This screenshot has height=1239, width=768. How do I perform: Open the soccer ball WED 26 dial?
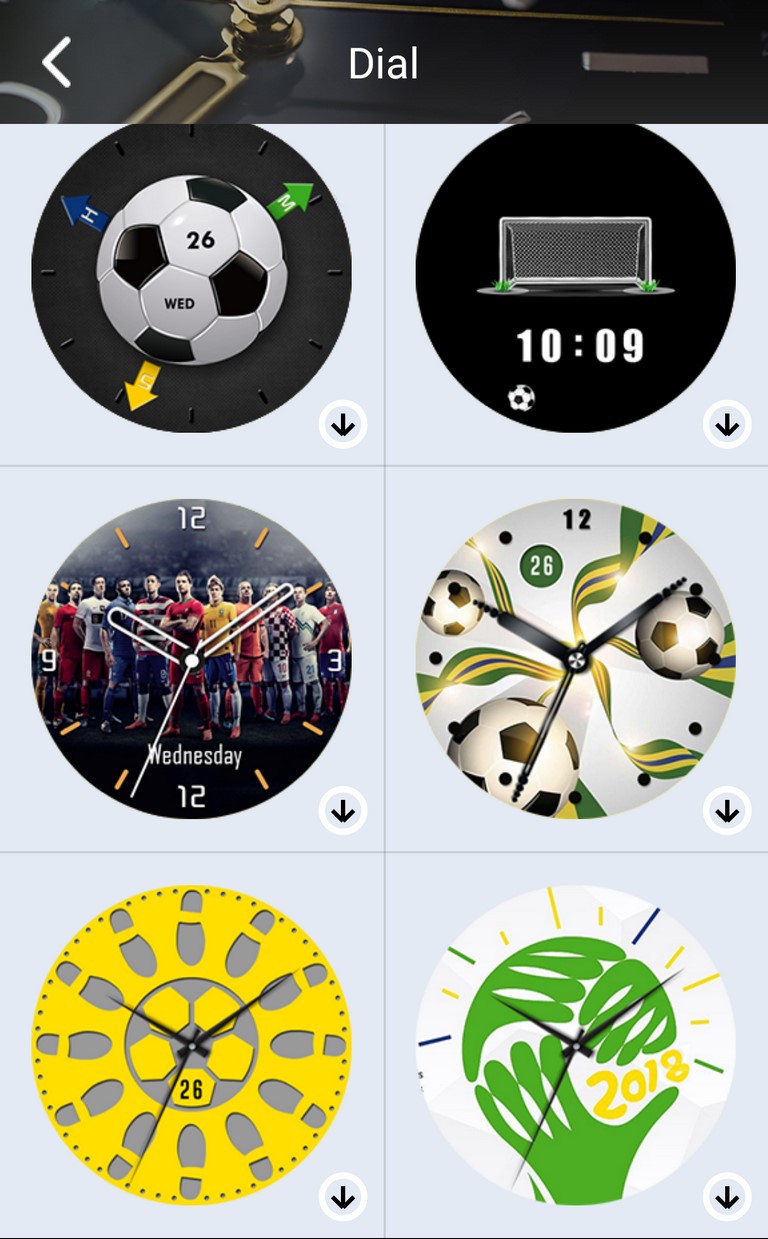[x=191, y=274]
